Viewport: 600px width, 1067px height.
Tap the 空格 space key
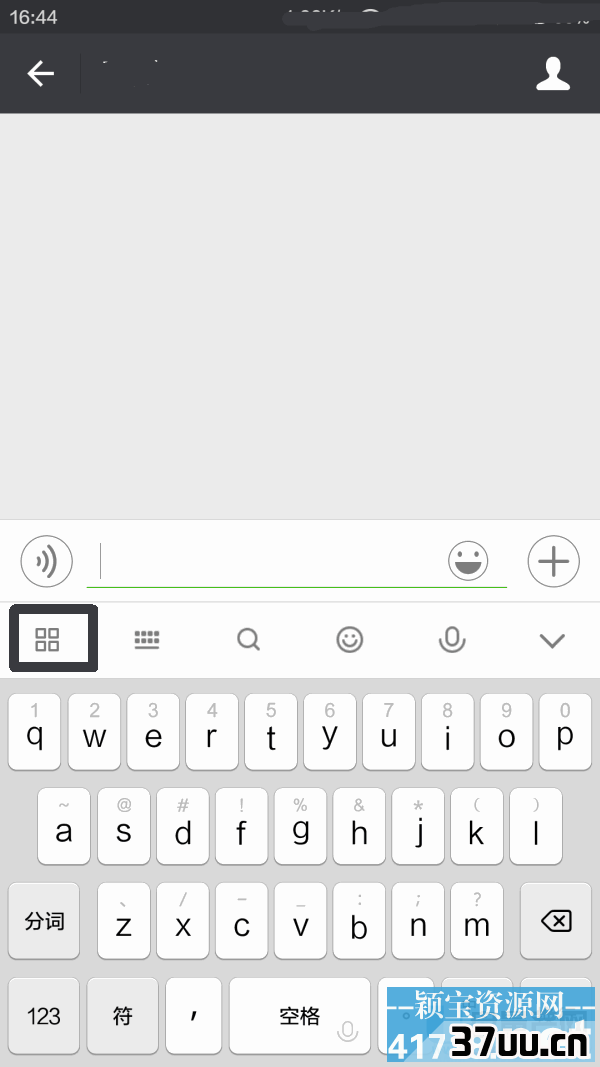tap(299, 1016)
